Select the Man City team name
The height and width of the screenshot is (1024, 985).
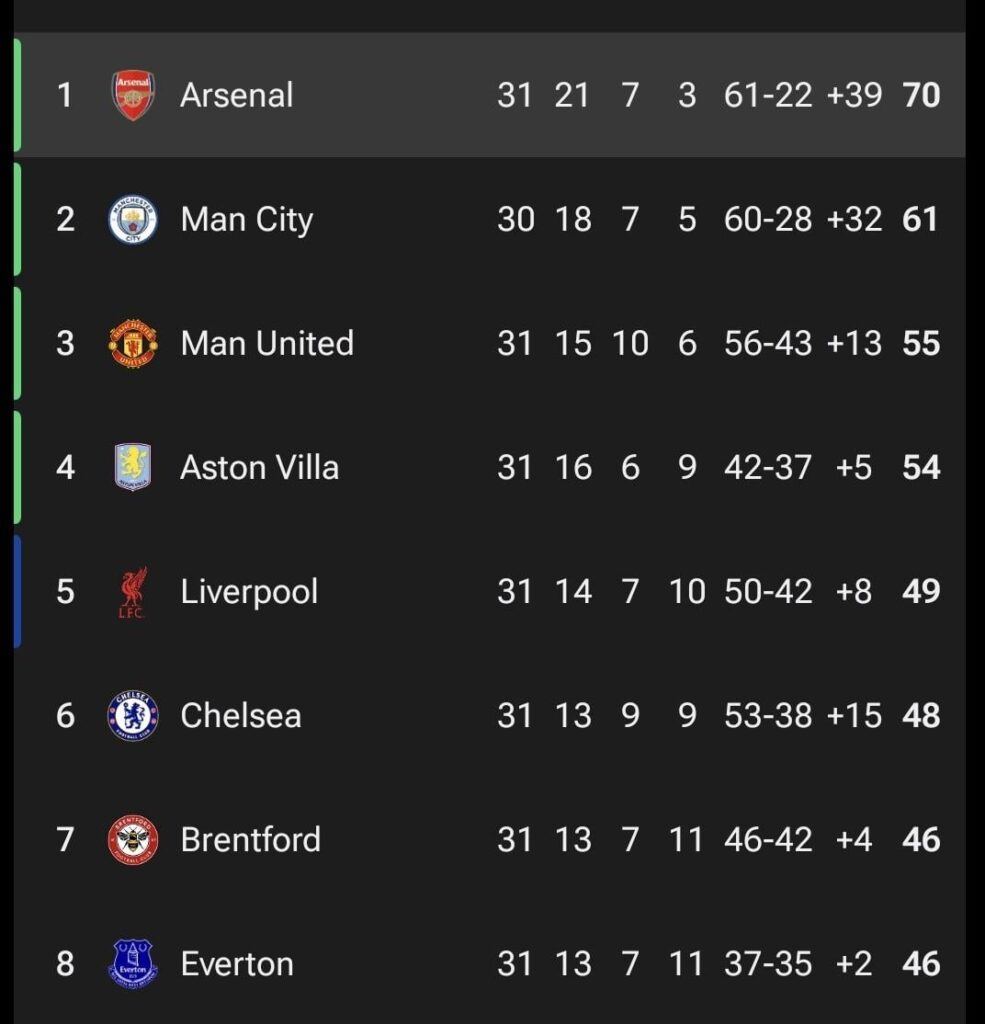(246, 219)
